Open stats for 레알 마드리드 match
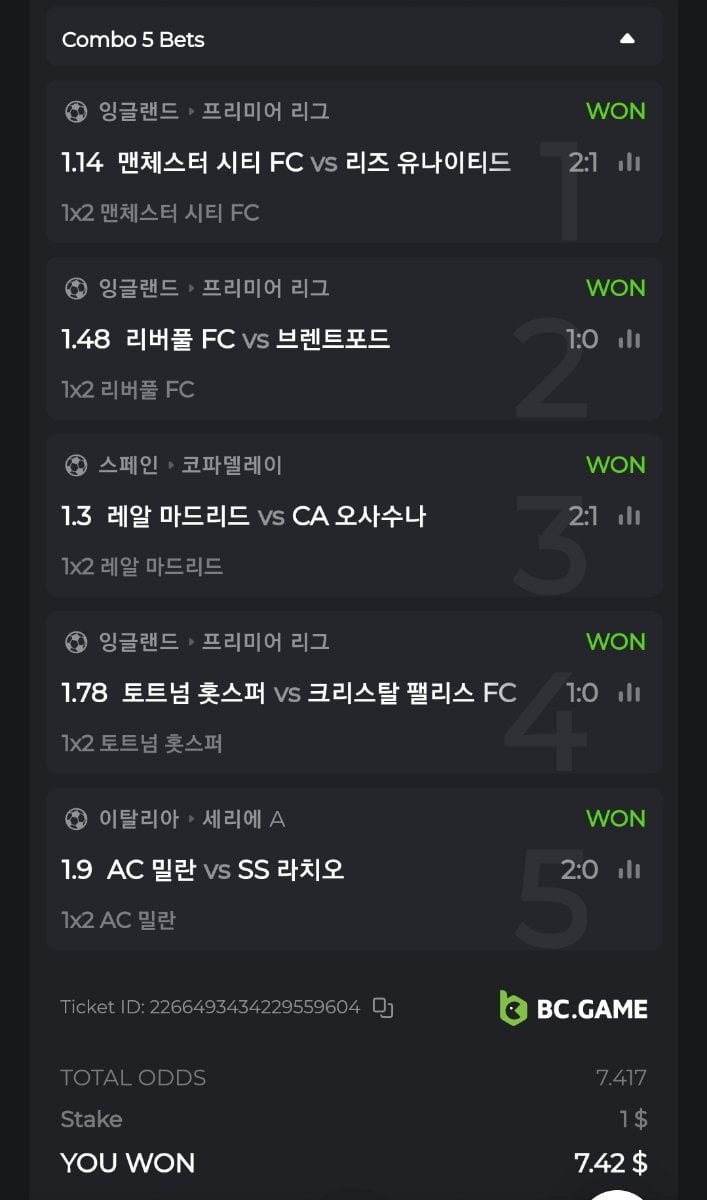The image size is (707, 1200). pos(629,516)
